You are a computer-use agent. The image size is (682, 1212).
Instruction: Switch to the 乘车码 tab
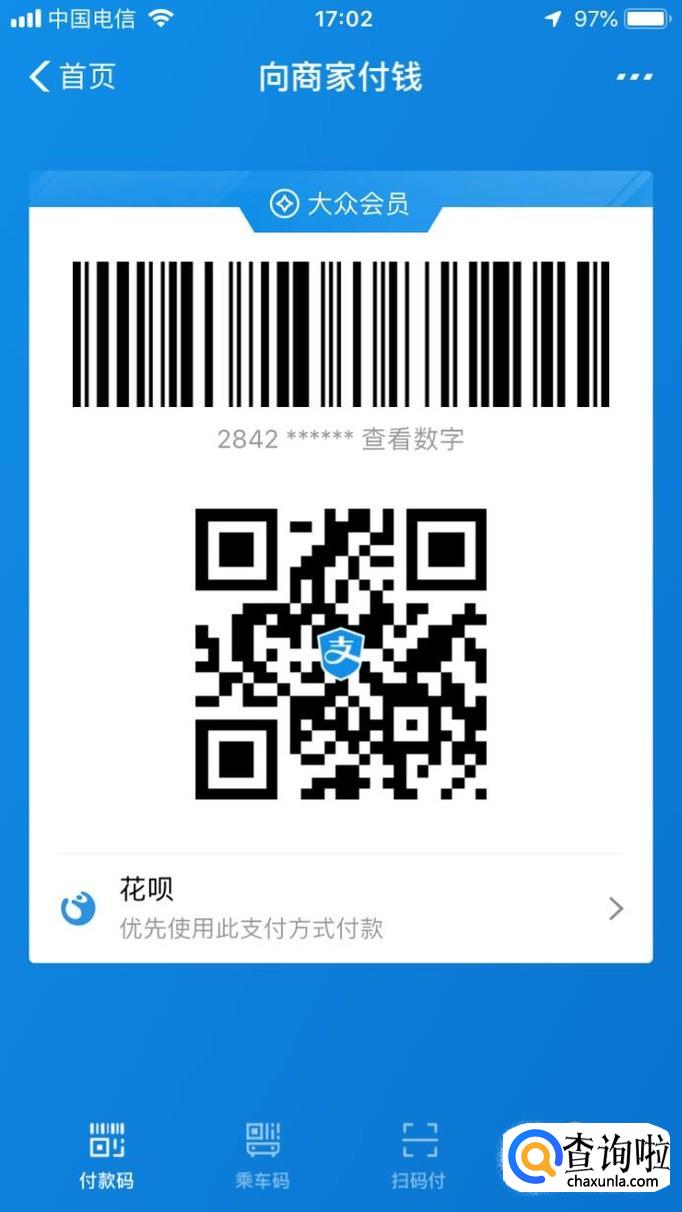pyautogui.click(x=262, y=1156)
